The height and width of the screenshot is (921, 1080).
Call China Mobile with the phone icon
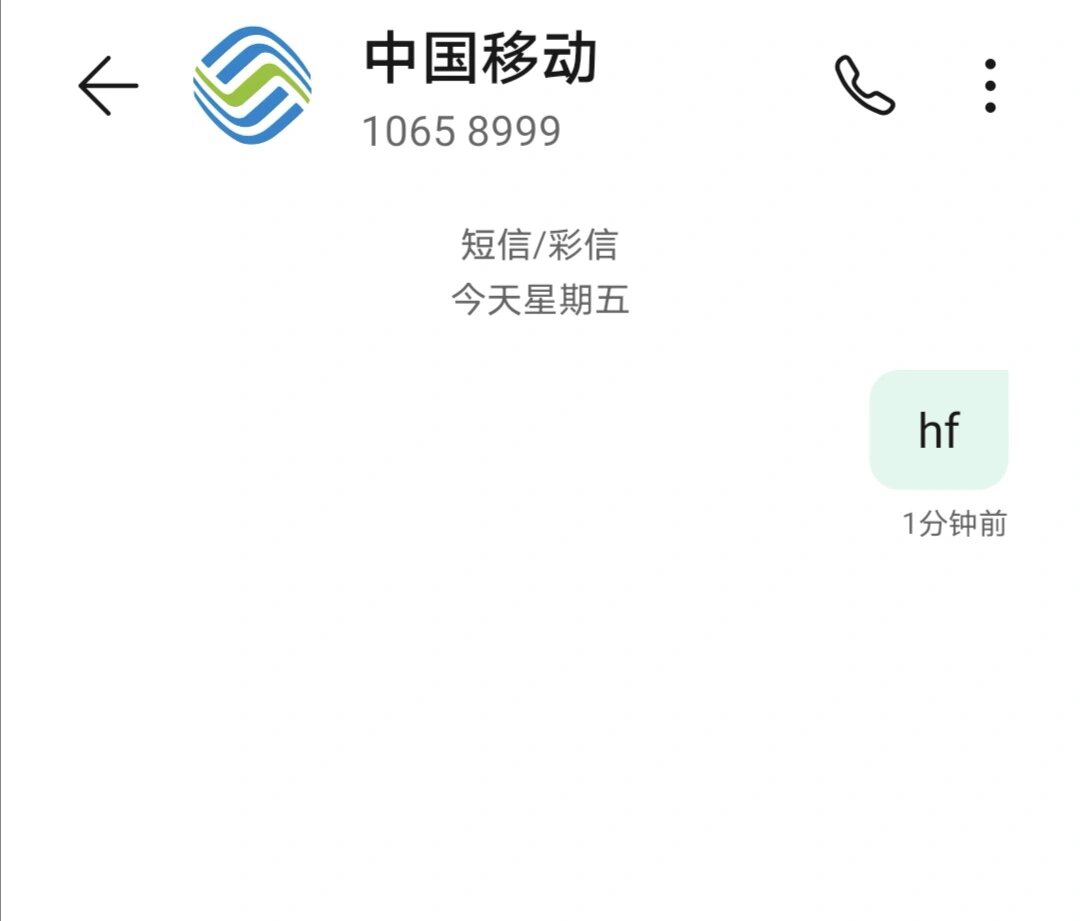[x=865, y=86]
